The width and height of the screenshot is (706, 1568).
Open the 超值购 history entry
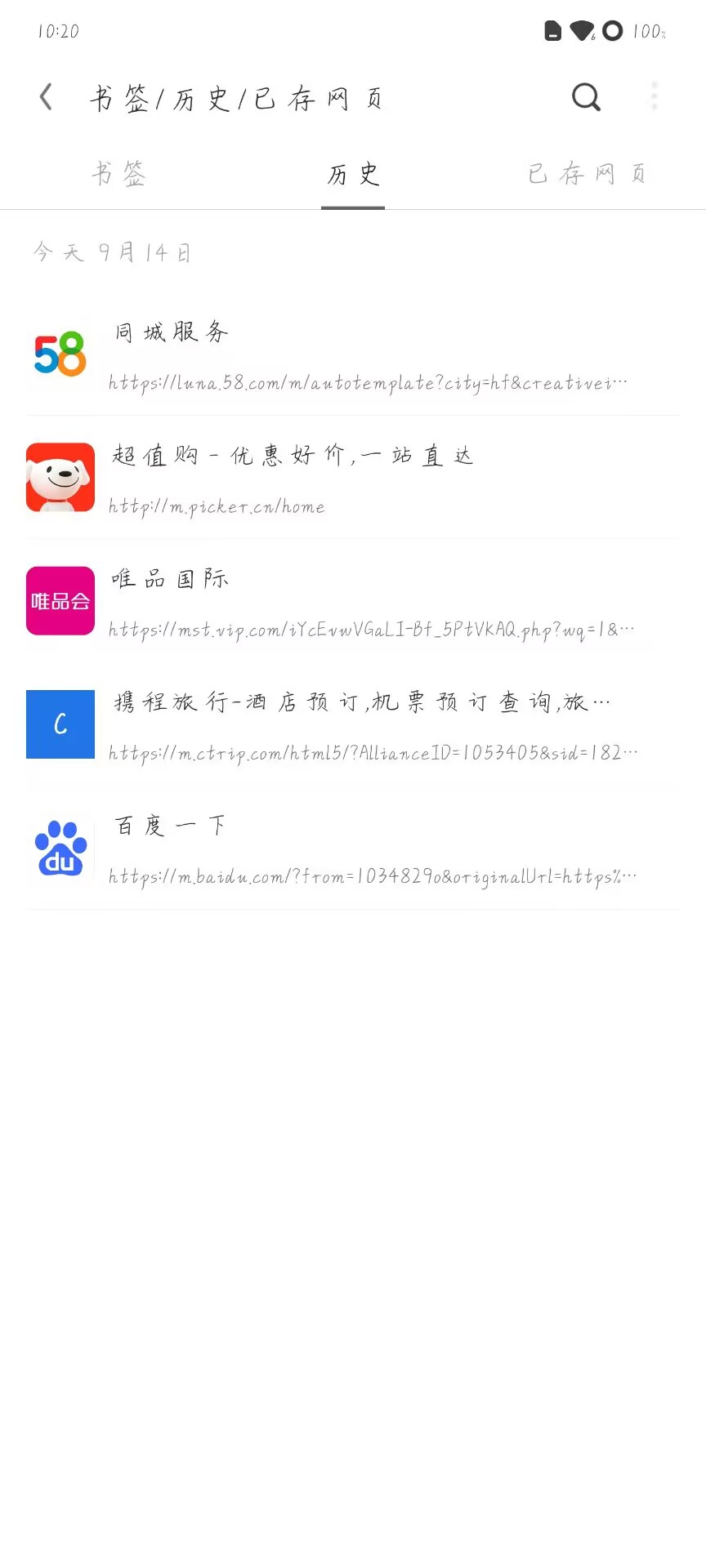point(353,479)
